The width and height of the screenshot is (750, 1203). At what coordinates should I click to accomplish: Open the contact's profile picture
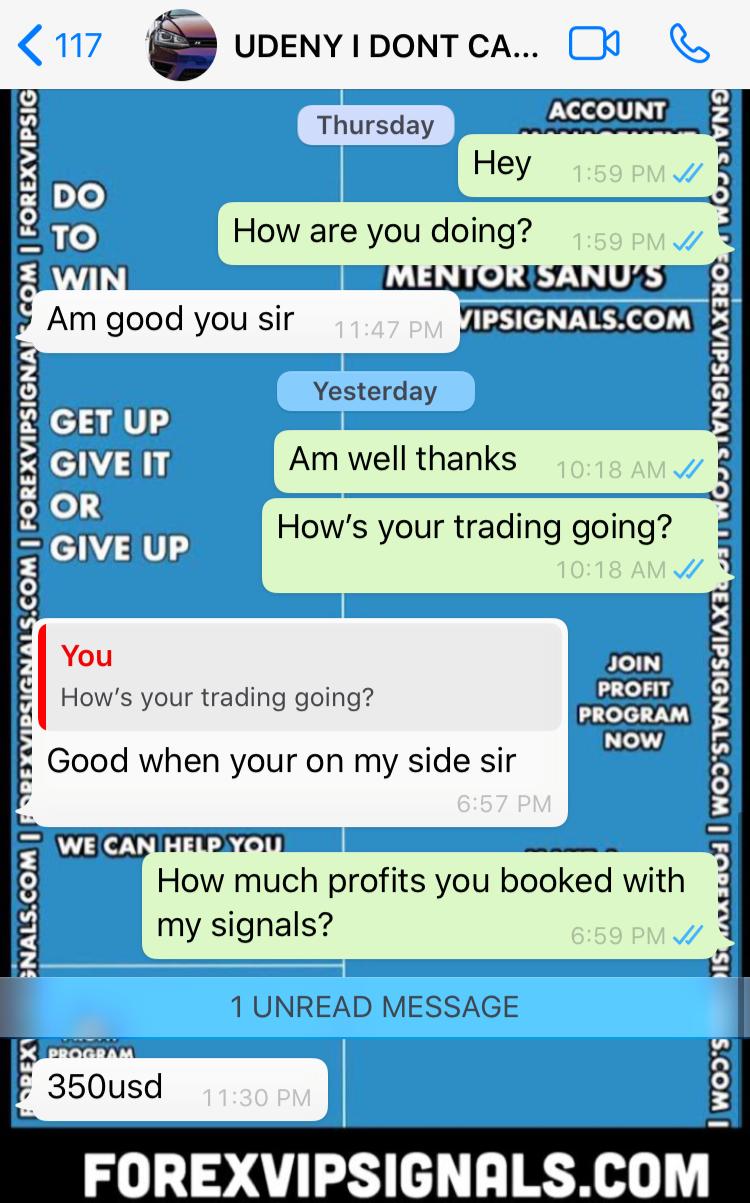(x=182, y=45)
